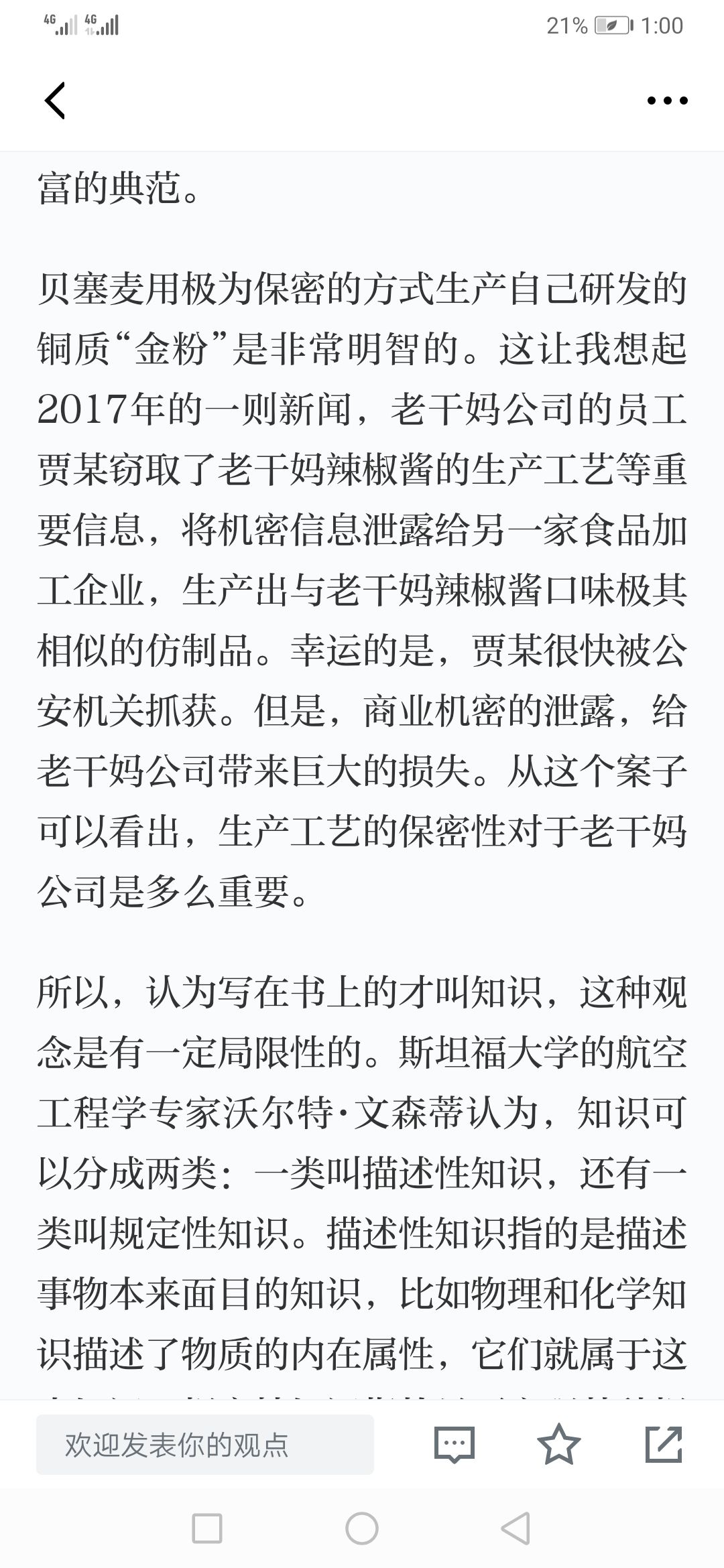Tap the system home button
Image resolution: width=724 pixels, height=1568 pixels.
tap(362, 1528)
